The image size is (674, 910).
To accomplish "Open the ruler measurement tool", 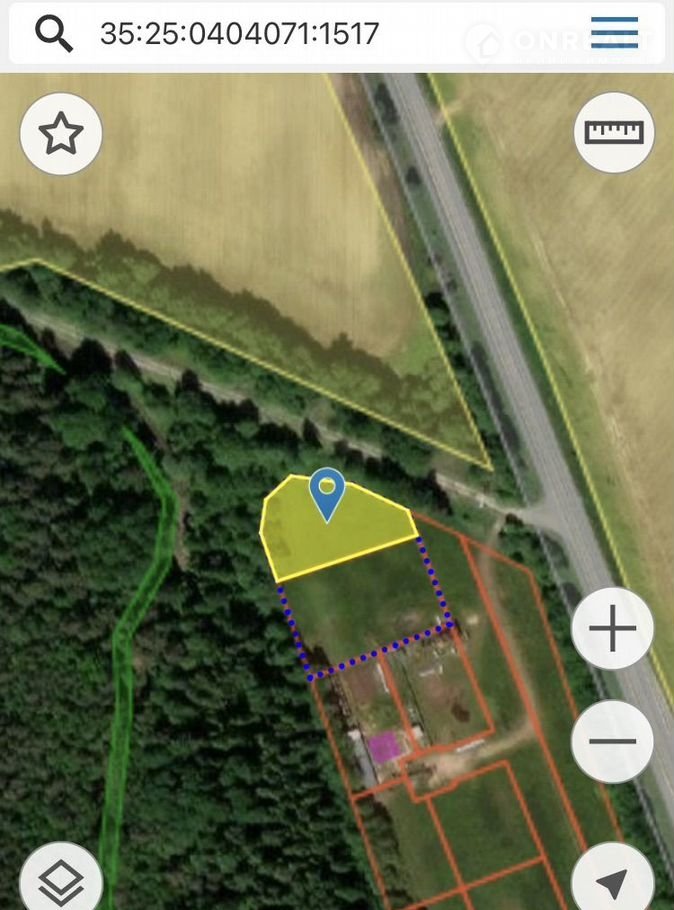I will (614, 132).
